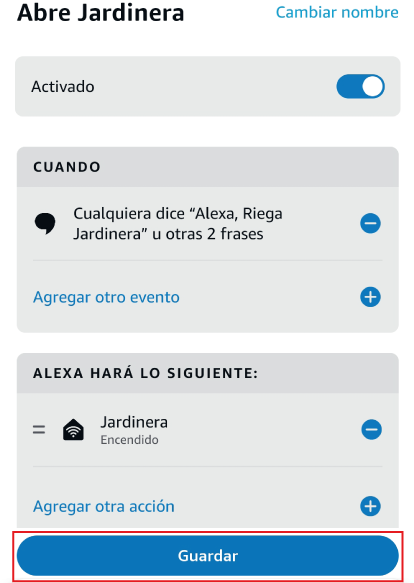Save the routine with Guardar

(x=208, y=555)
